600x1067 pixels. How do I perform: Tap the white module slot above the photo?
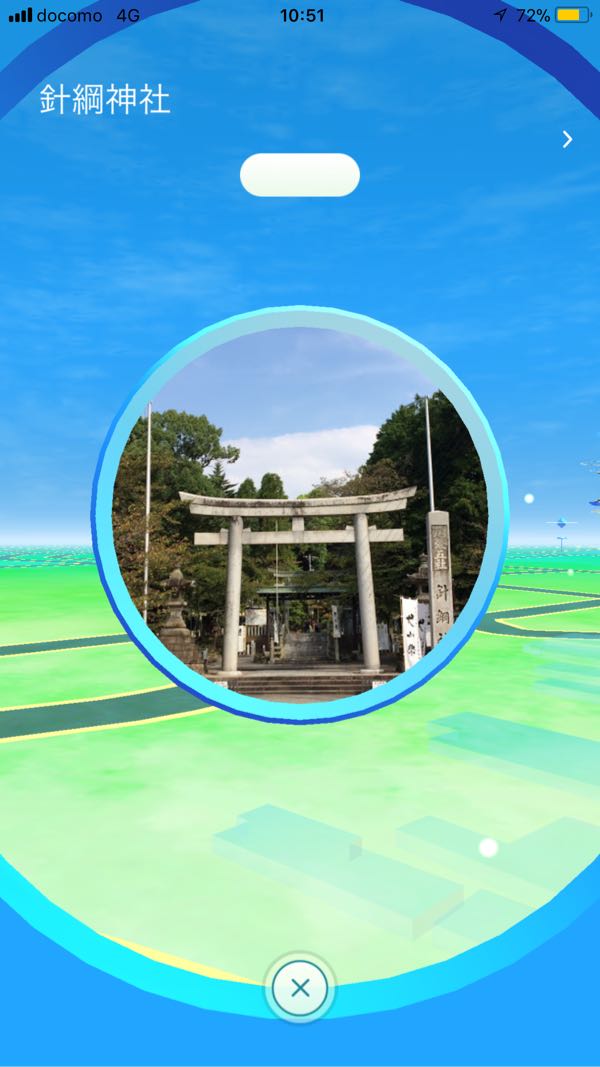(x=300, y=175)
